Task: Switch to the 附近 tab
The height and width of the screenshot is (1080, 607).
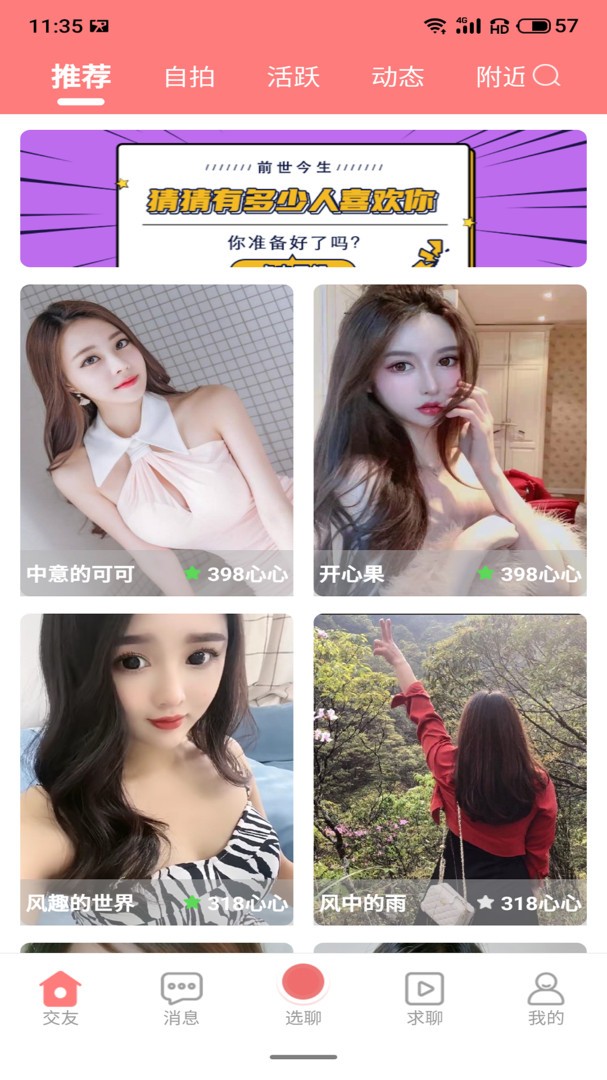Action: (x=501, y=77)
